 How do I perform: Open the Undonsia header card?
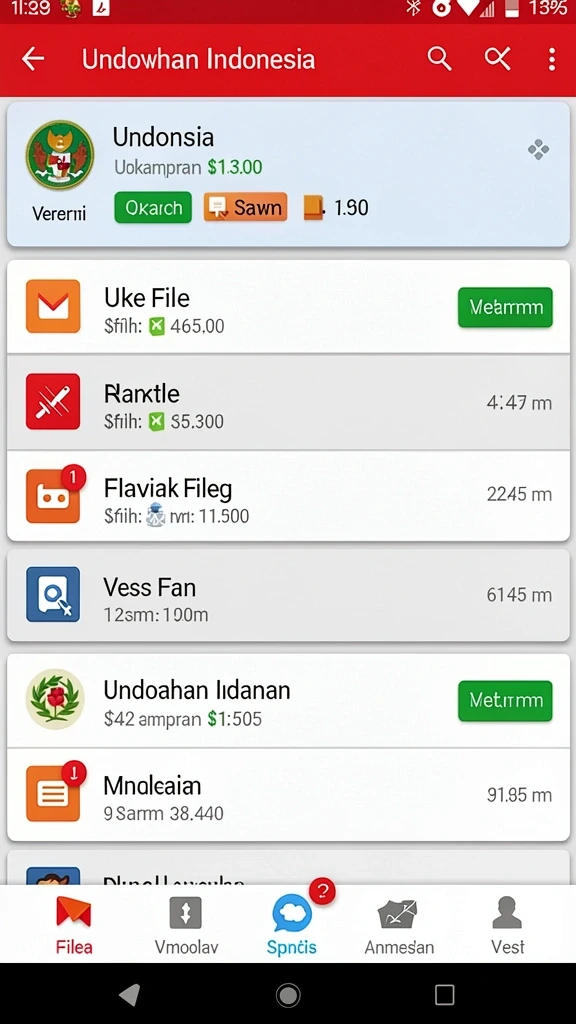288,174
